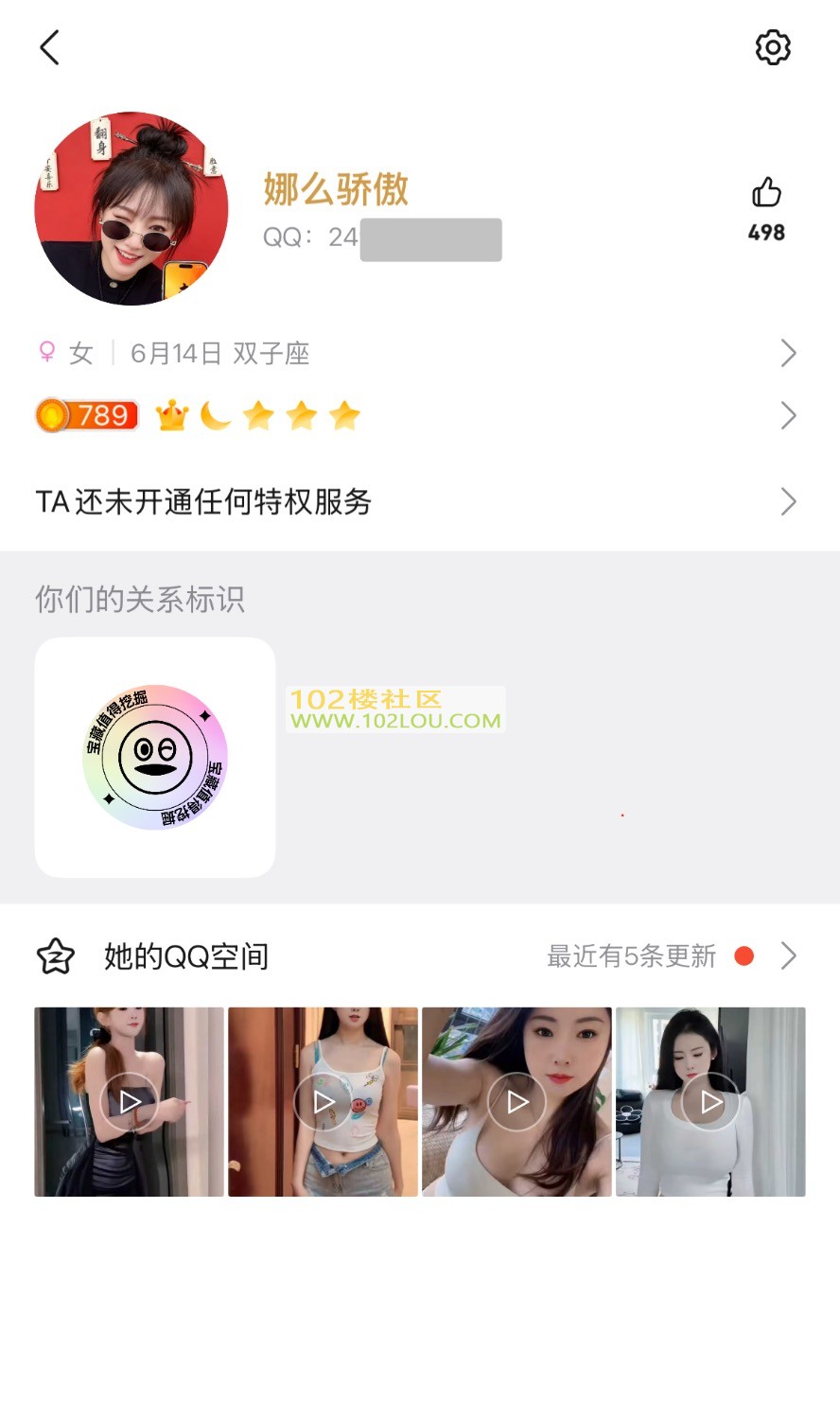
Task: Open 她的QQ空间 with 5 recent updates
Action: [x=416, y=956]
